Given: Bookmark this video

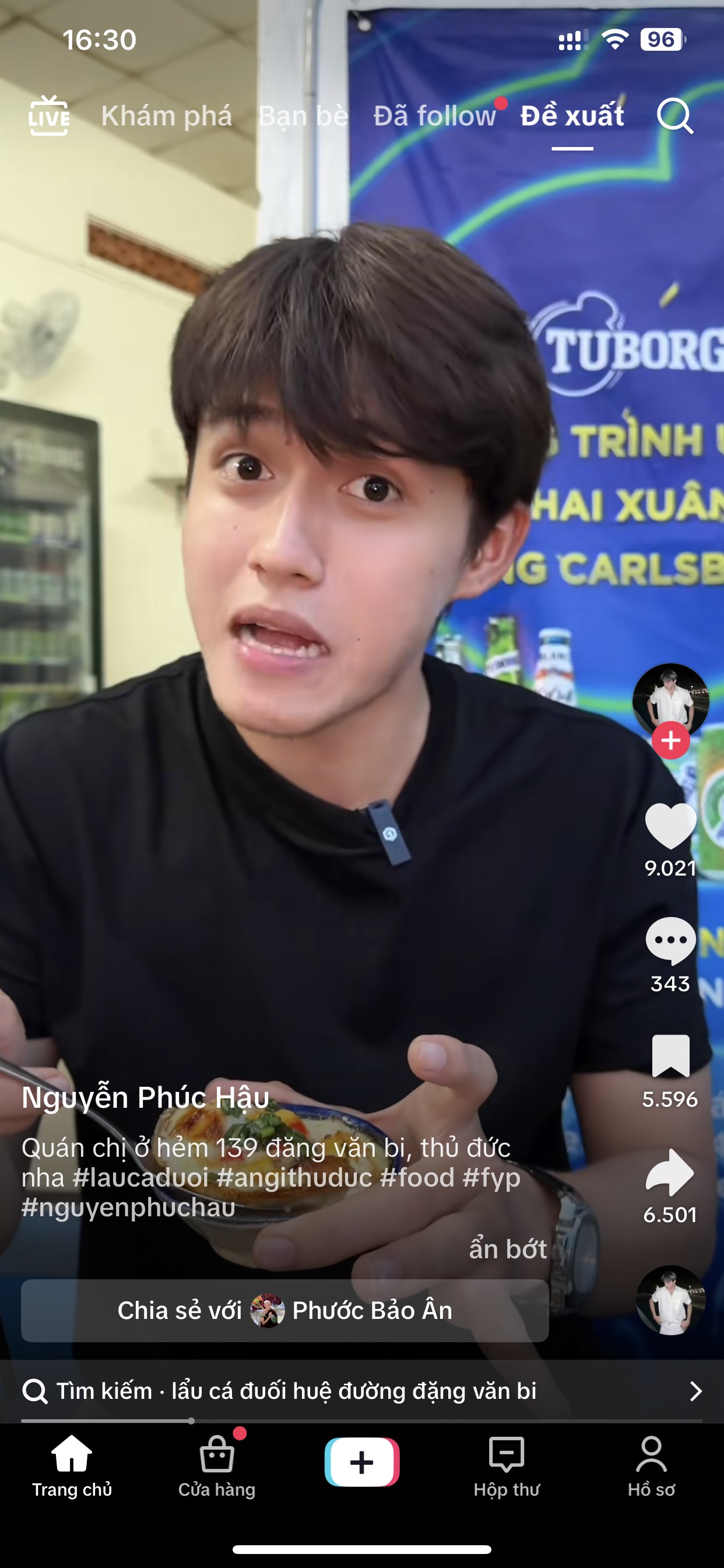Looking at the screenshot, I should [670, 1056].
